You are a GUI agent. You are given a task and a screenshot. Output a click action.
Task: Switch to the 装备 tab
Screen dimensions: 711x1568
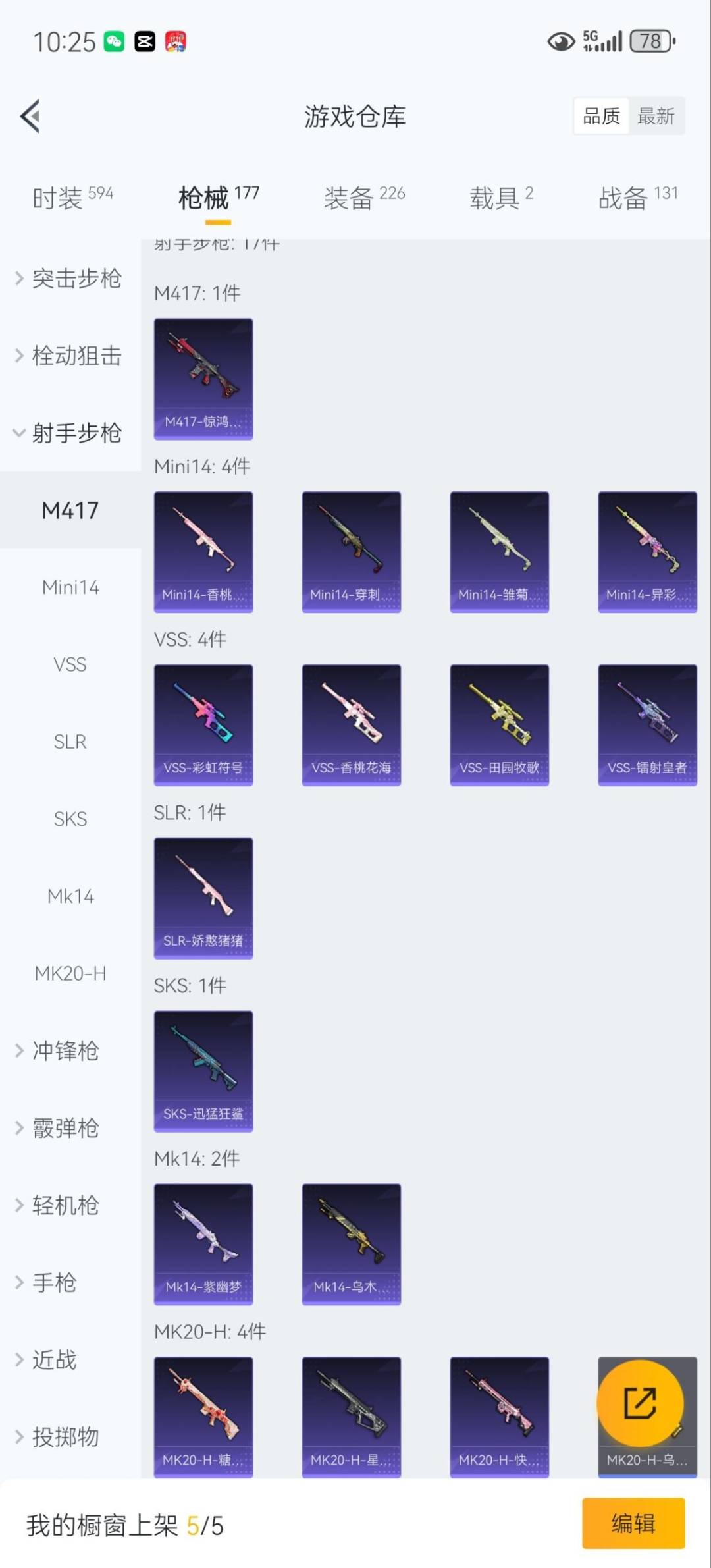click(363, 197)
